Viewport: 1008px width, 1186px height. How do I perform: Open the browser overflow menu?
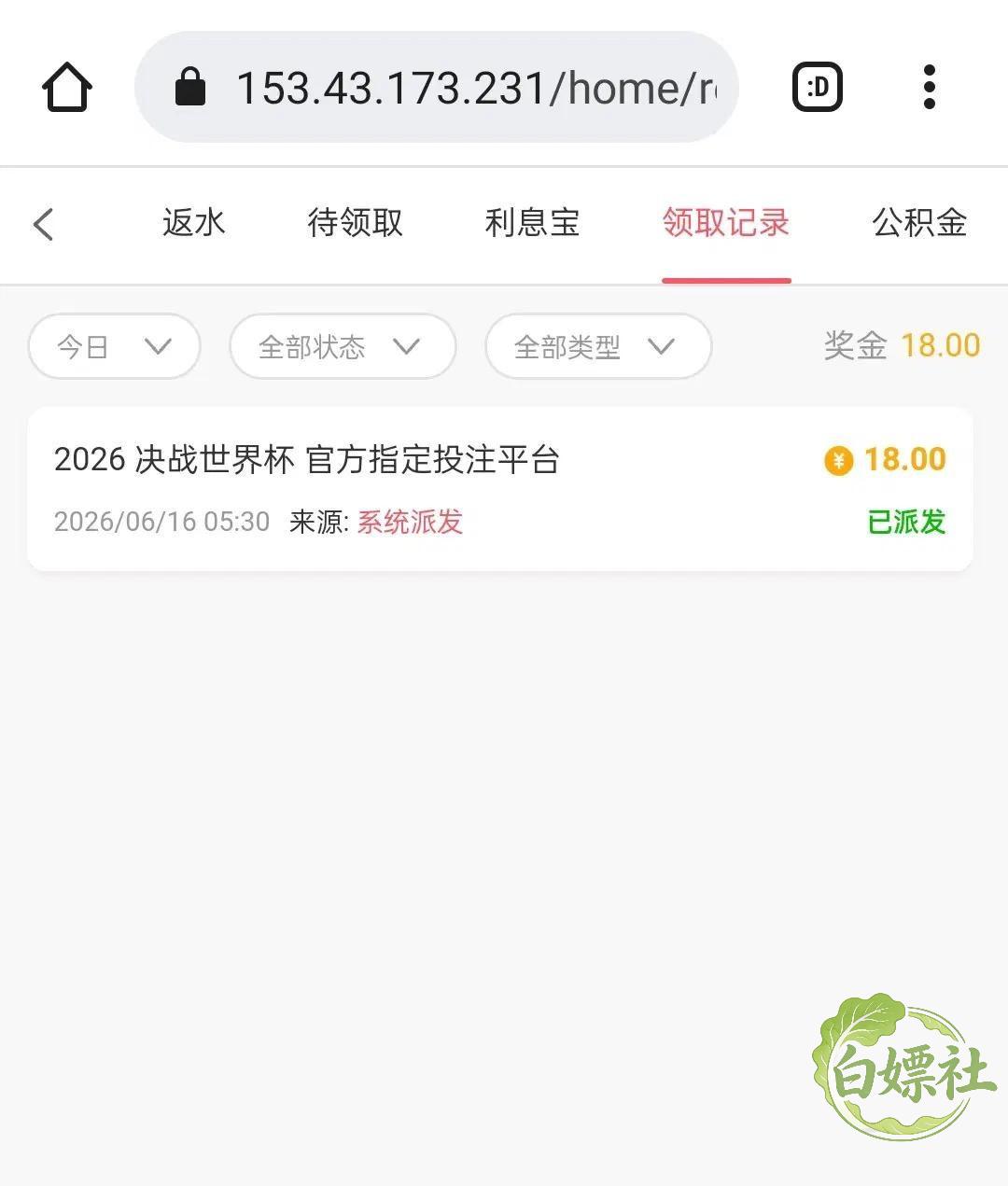[x=929, y=88]
